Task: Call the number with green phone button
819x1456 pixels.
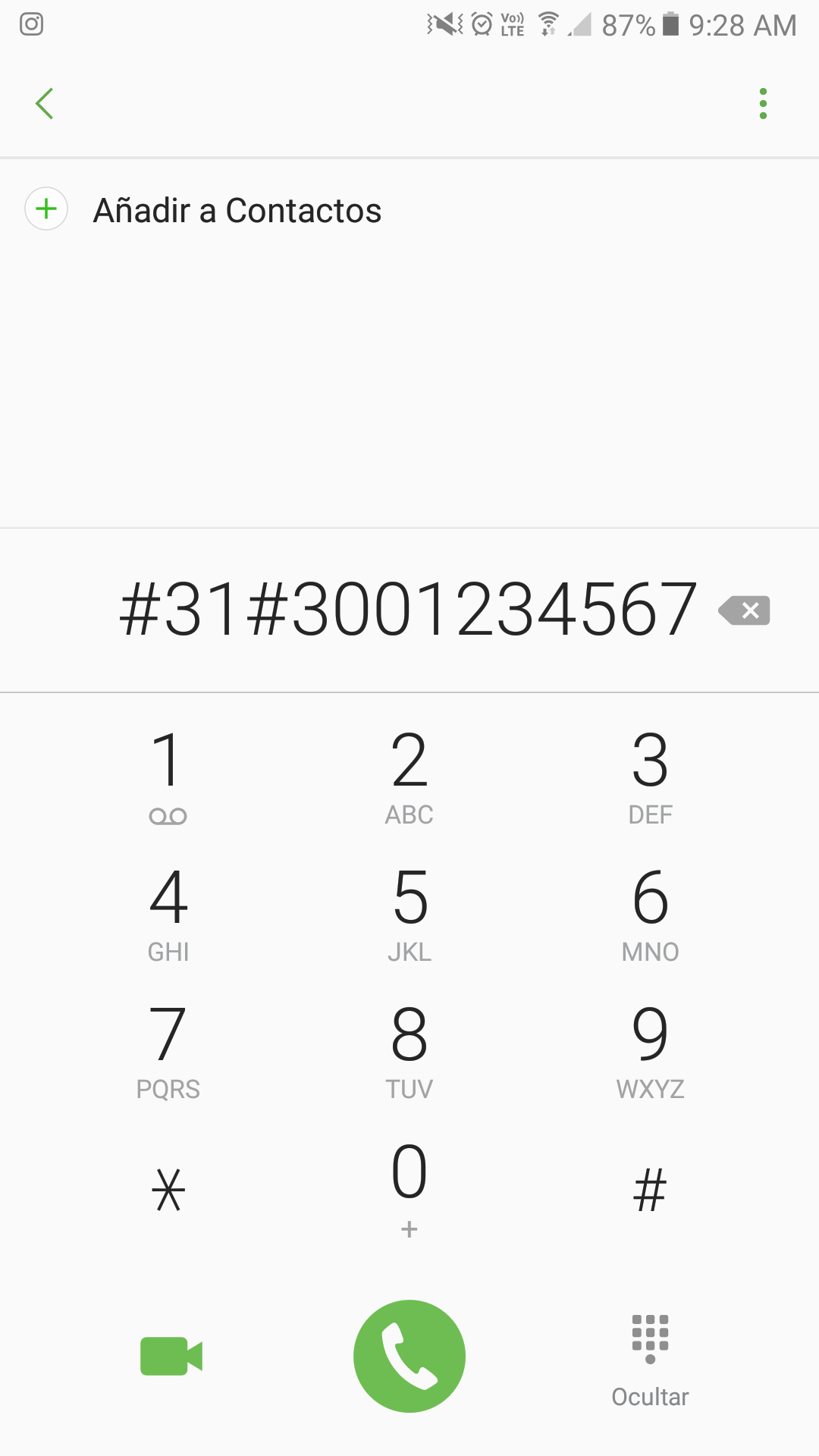Action: [x=409, y=1356]
